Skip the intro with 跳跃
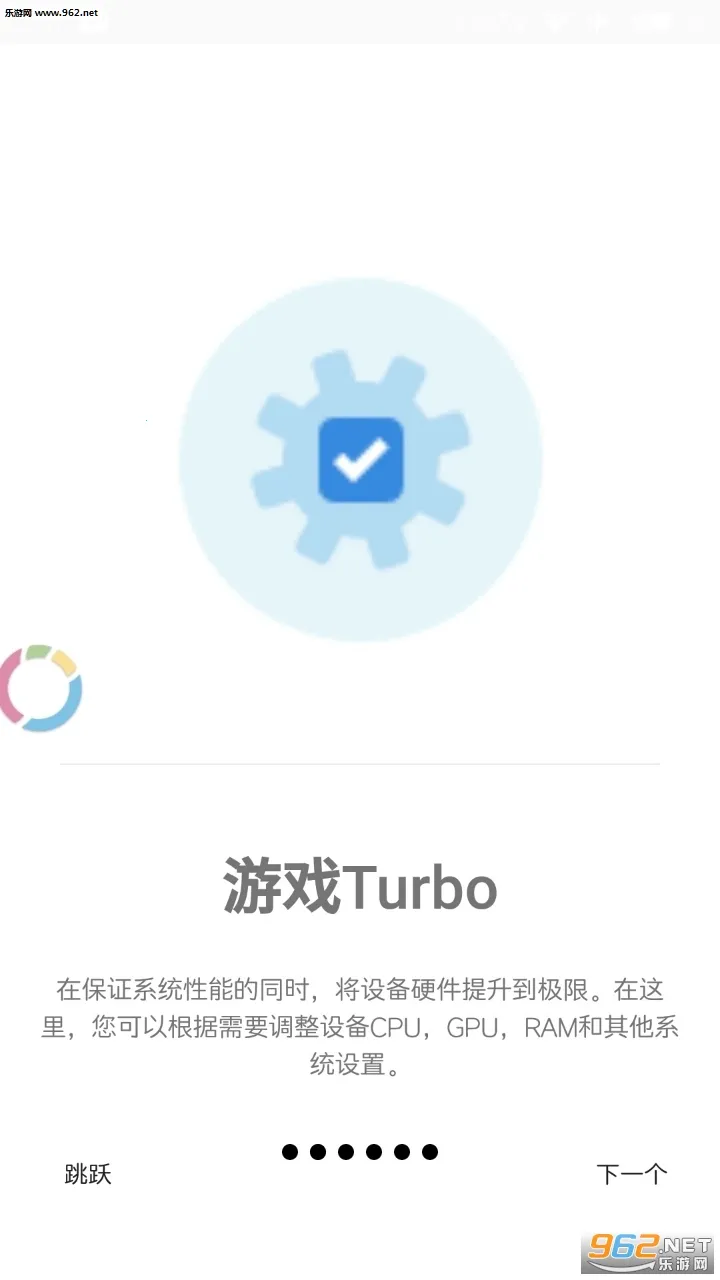This screenshot has width=720, height=1280. [88, 1173]
